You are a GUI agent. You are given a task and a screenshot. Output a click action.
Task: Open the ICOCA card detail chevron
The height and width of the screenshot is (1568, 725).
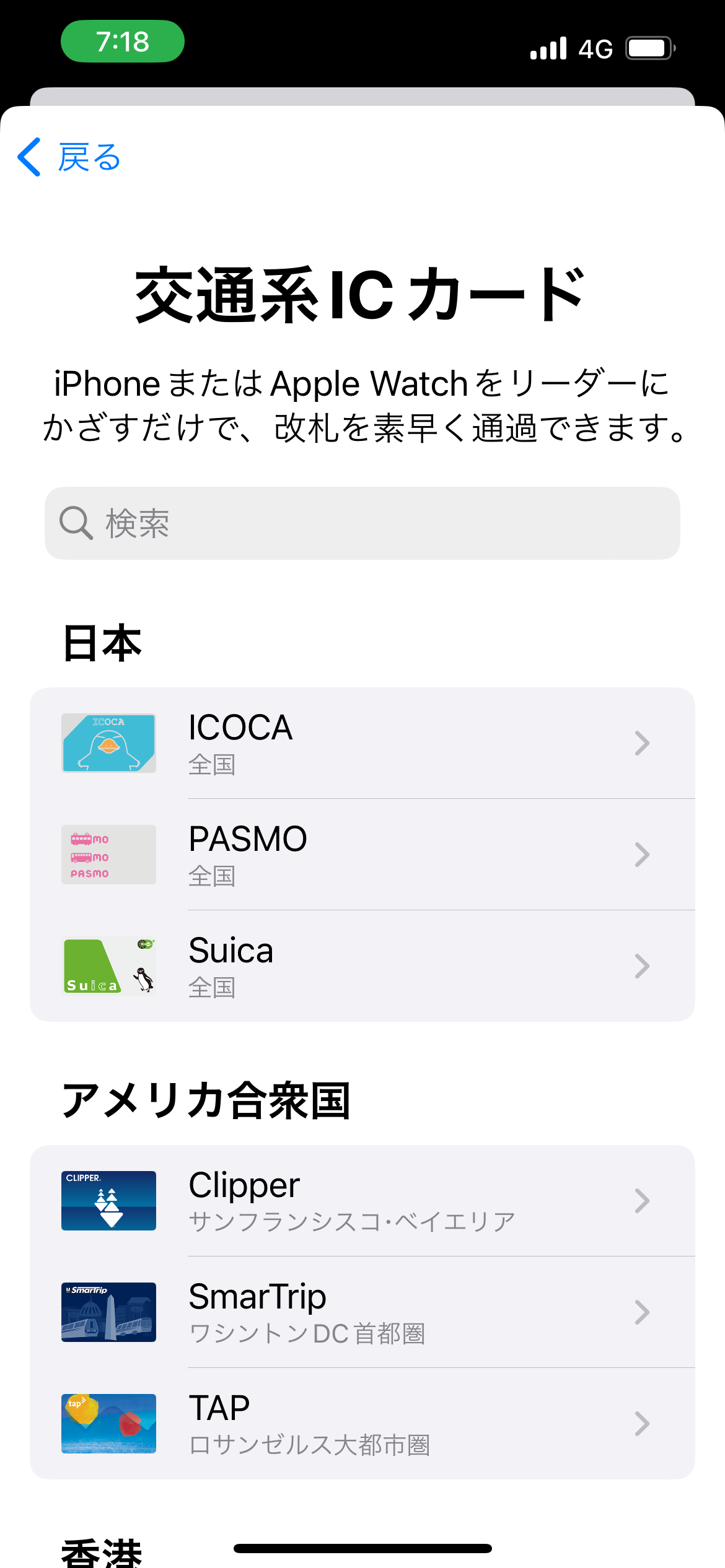tap(643, 743)
